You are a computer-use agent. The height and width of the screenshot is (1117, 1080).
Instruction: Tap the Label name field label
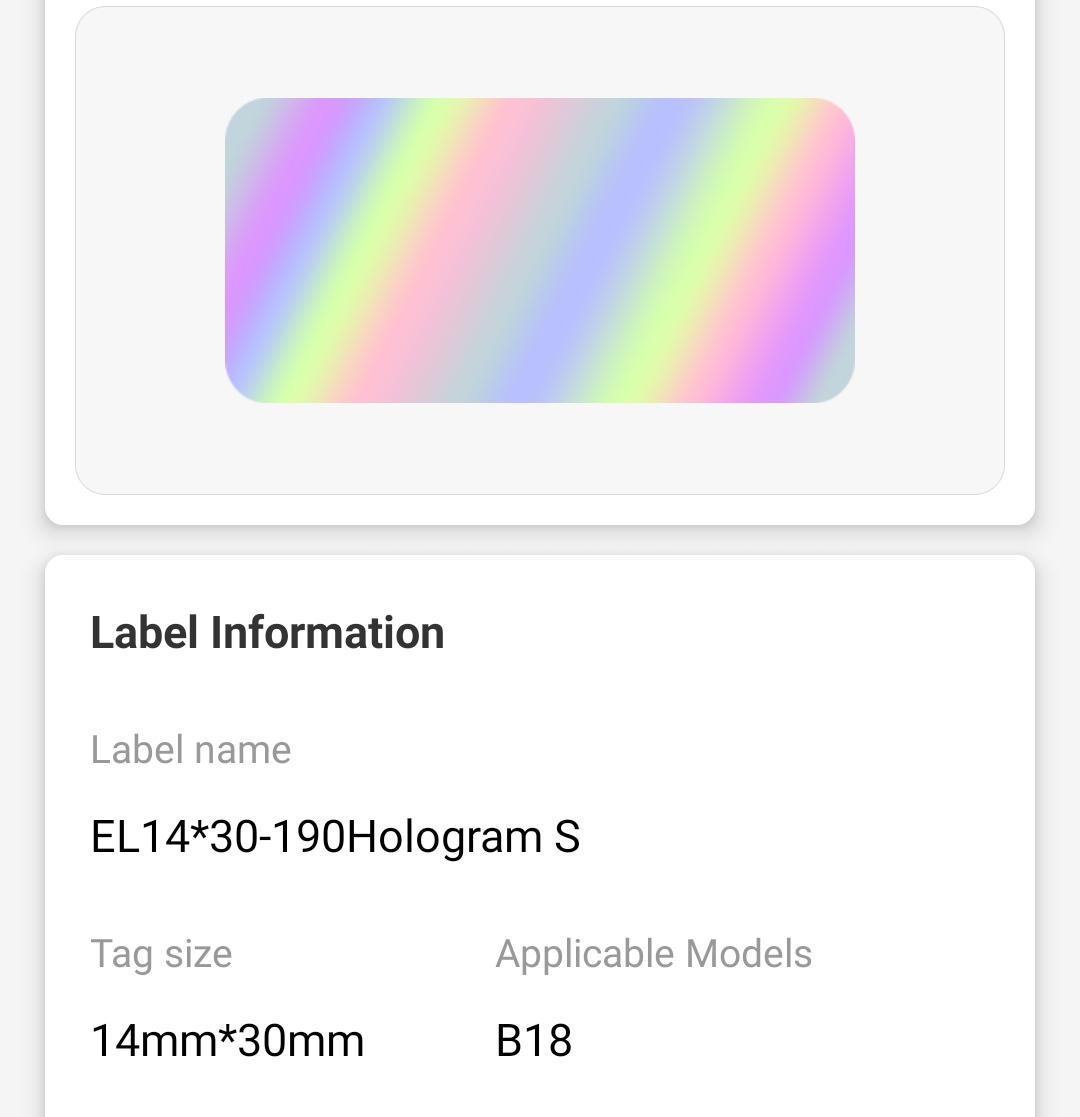[190, 750]
